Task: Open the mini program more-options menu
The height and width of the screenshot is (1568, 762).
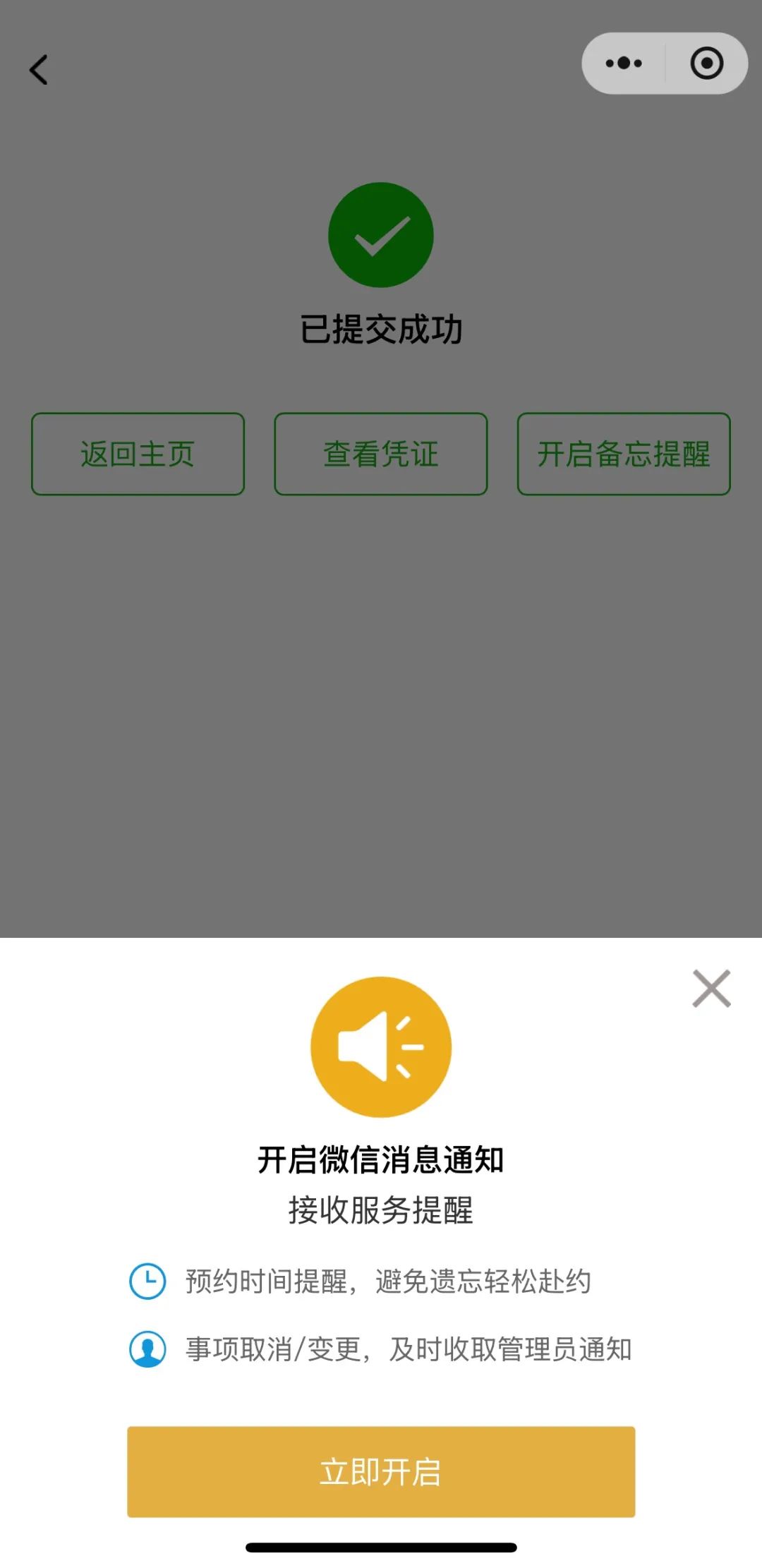Action: [624, 64]
